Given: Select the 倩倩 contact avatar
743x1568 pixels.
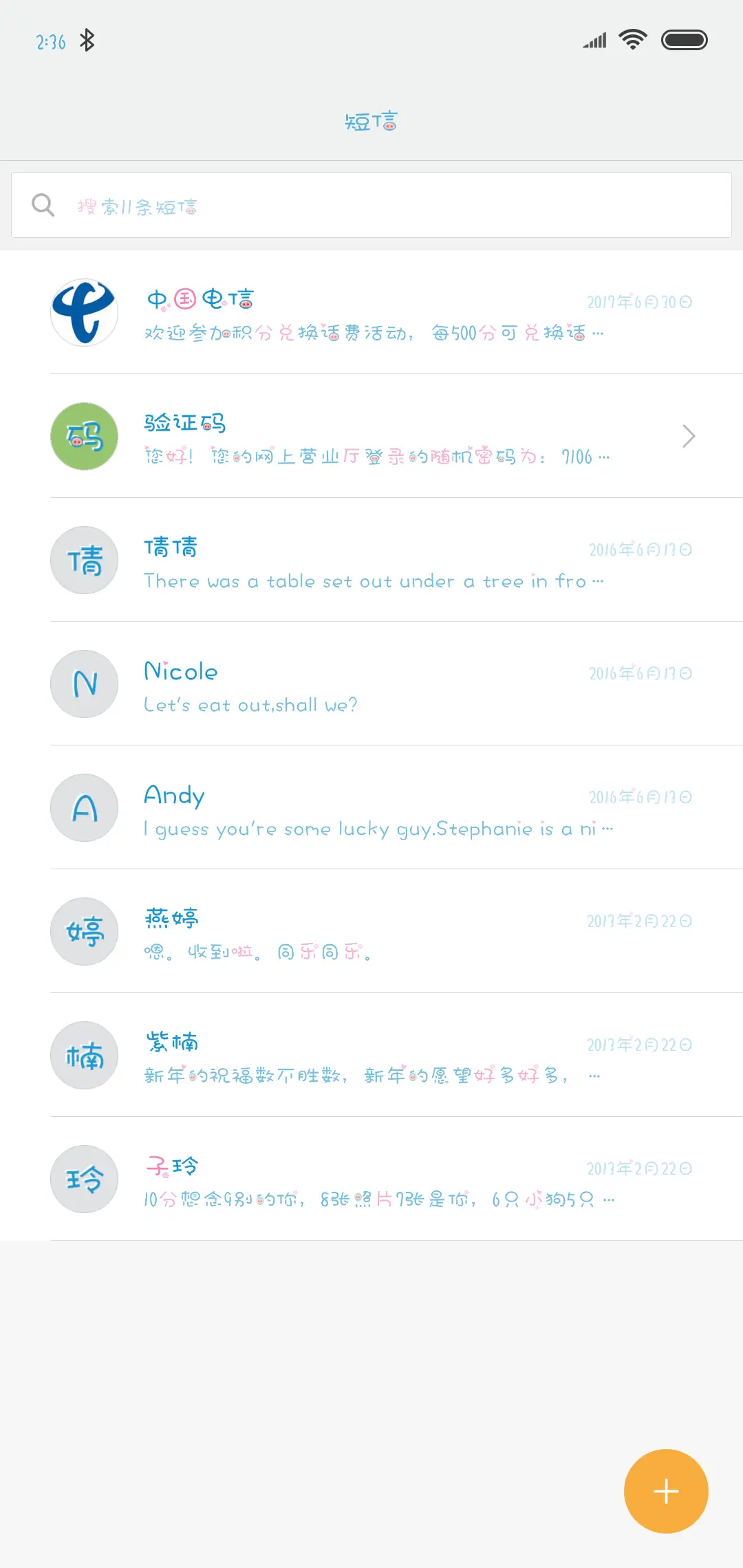Looking at the screenshot, I should (x=84, y=560).
